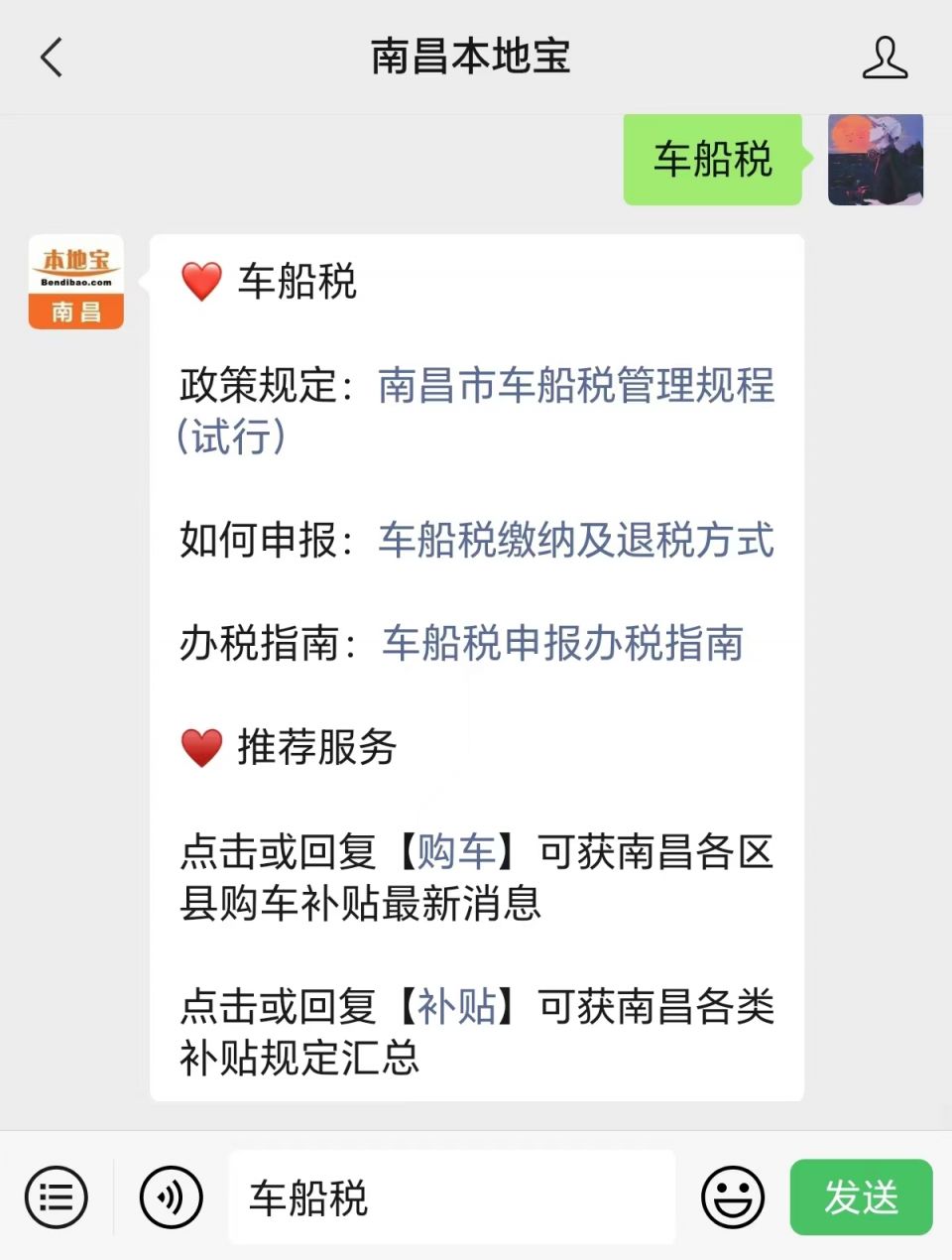
Task: Open the account profile icon
Action: (x=884, y=58)
